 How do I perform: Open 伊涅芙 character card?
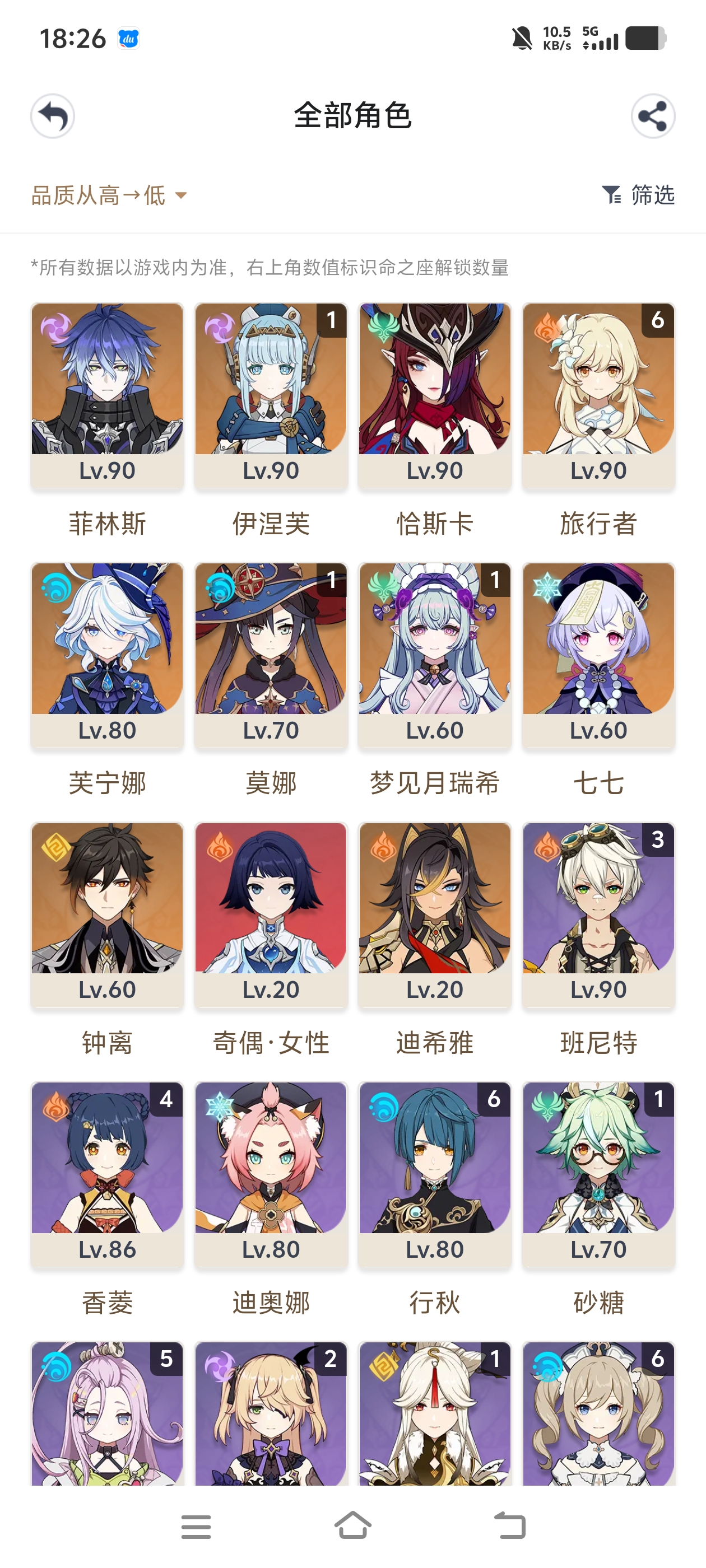271,396
